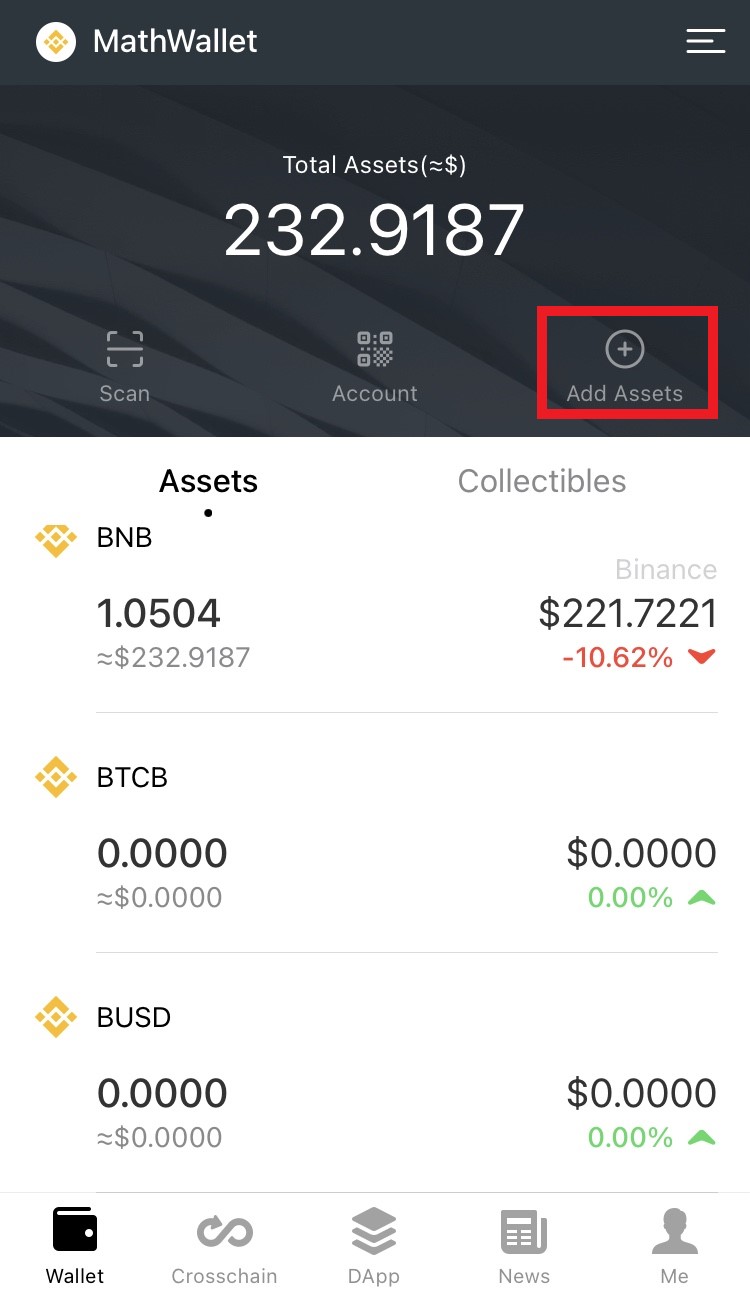Tap the MathWallet chain logo

click(x=56, y=41)
